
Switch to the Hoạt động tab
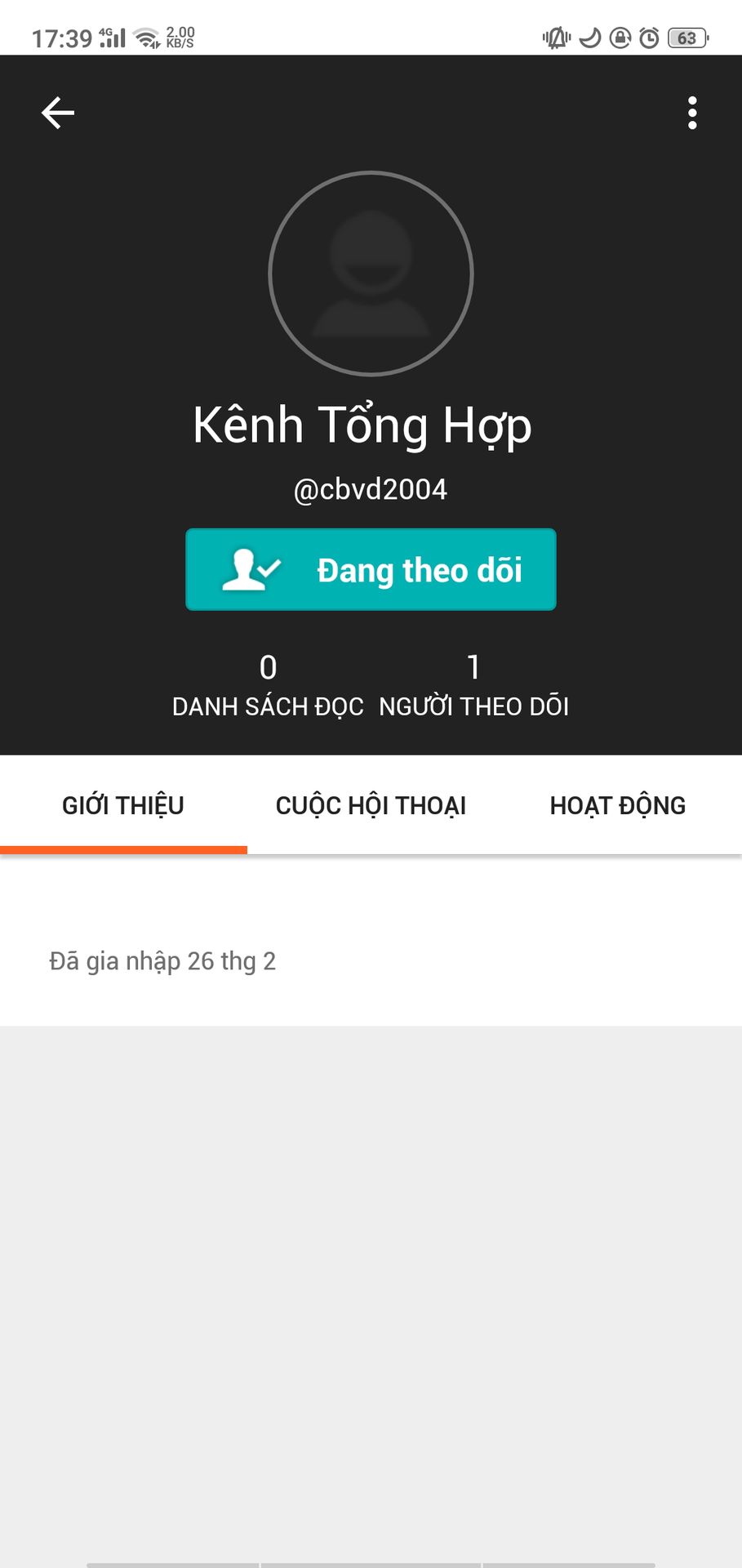(x=617, y=805)
